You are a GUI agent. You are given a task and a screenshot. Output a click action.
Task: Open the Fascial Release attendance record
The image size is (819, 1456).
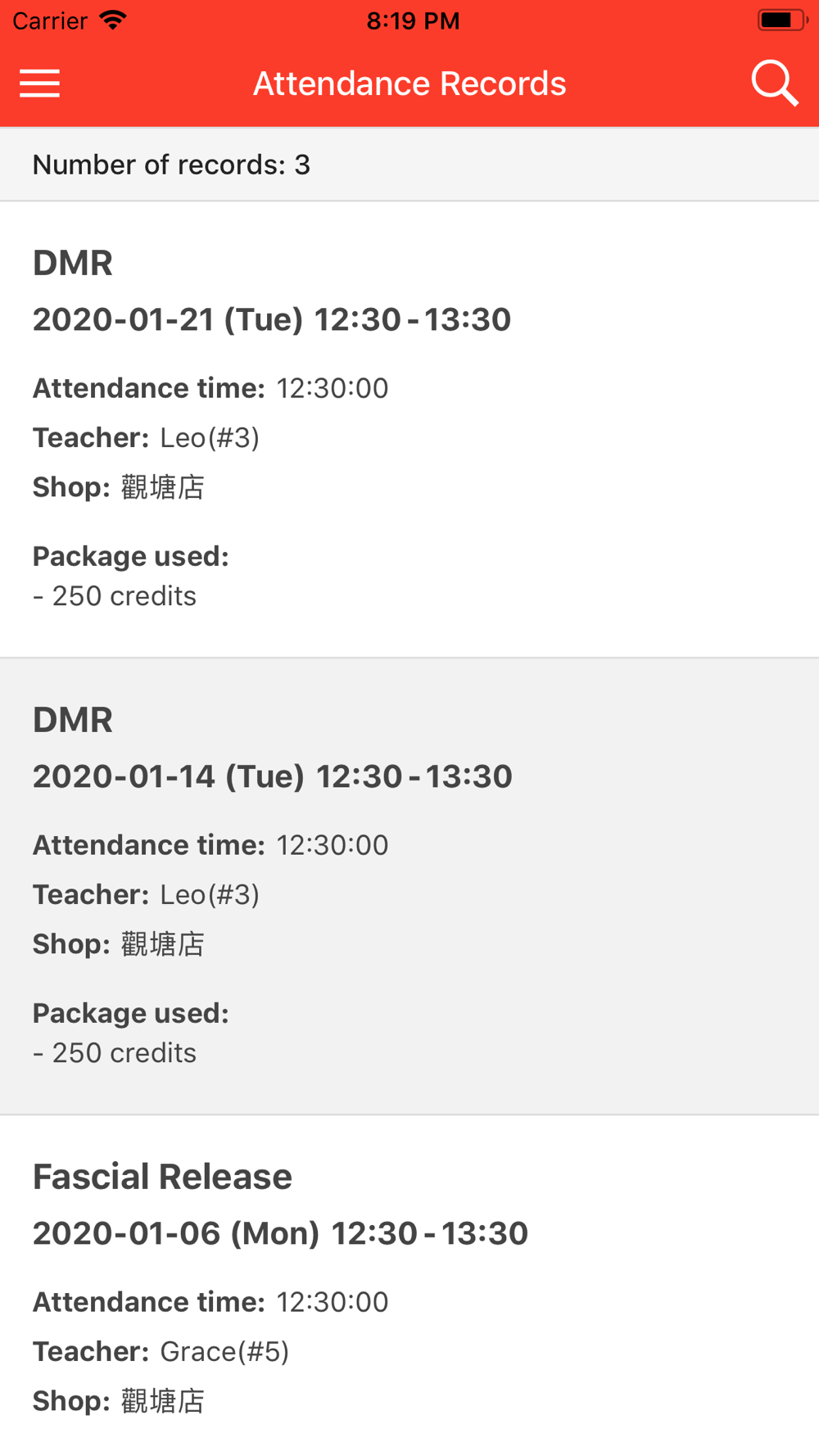(x=409, y=1286)
